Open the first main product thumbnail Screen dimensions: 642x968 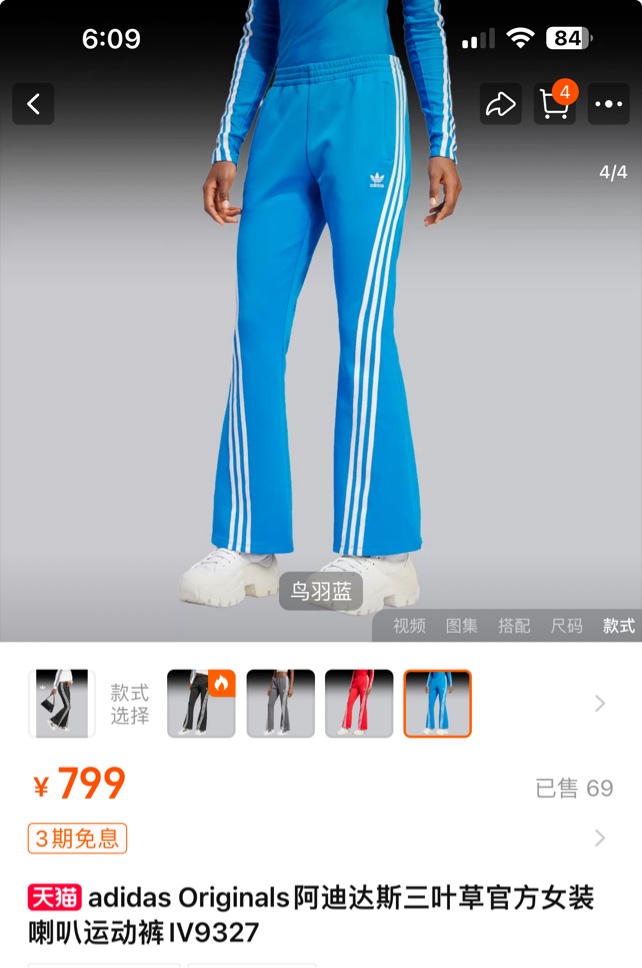pyautogui.click(x=62, y=703)
